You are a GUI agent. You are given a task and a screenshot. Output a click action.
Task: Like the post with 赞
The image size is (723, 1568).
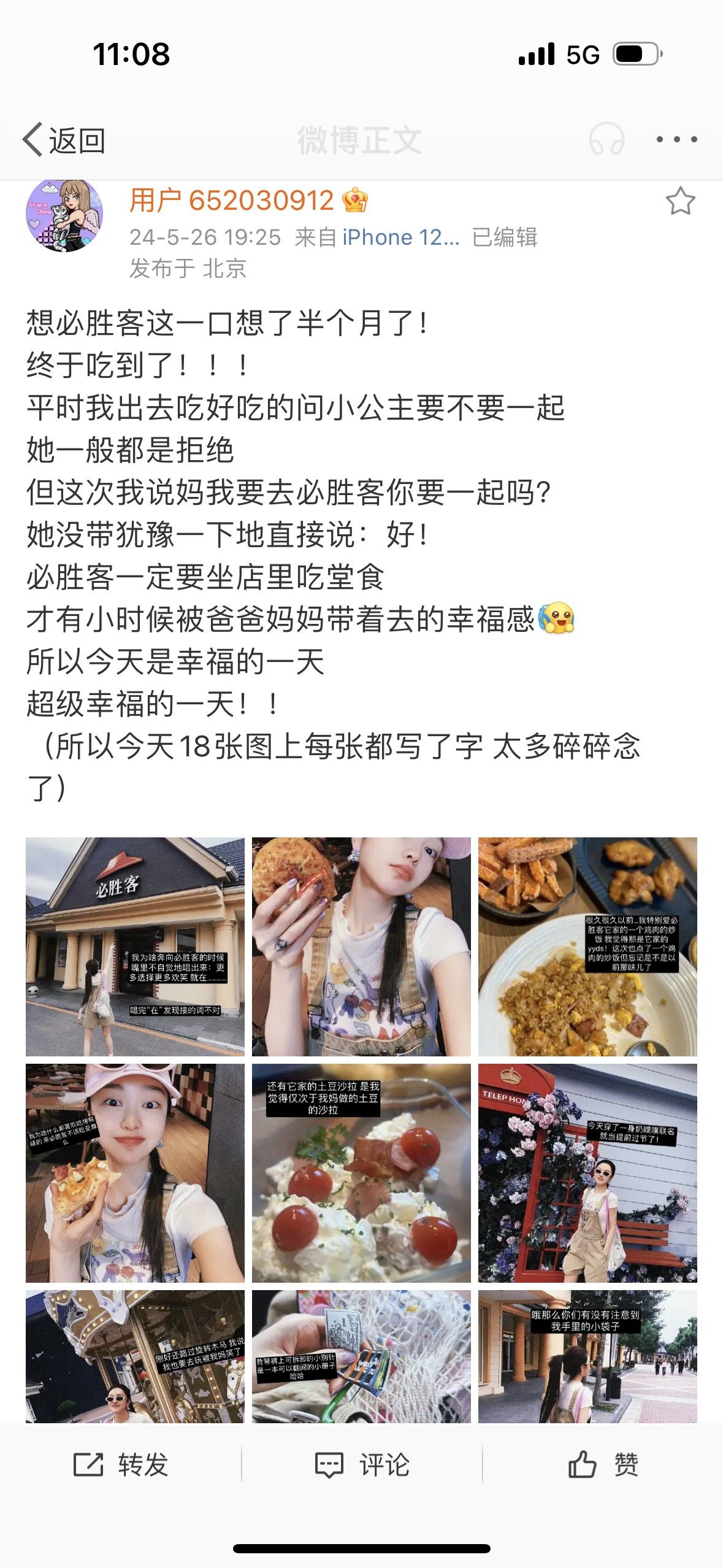pos(603,1464)
